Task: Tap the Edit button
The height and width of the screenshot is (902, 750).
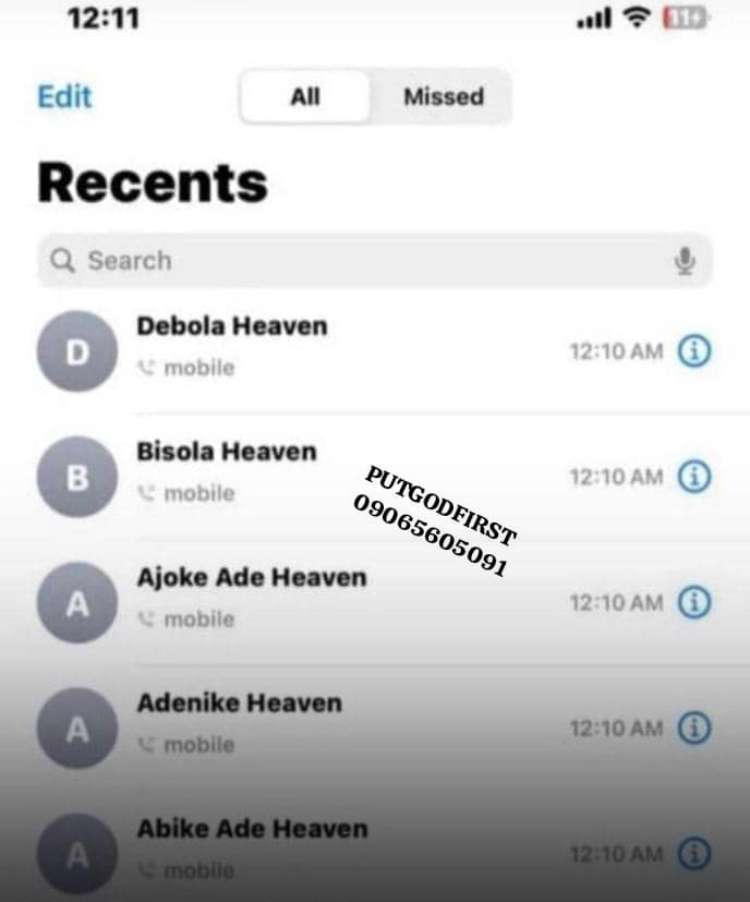Action: [64, 97]
